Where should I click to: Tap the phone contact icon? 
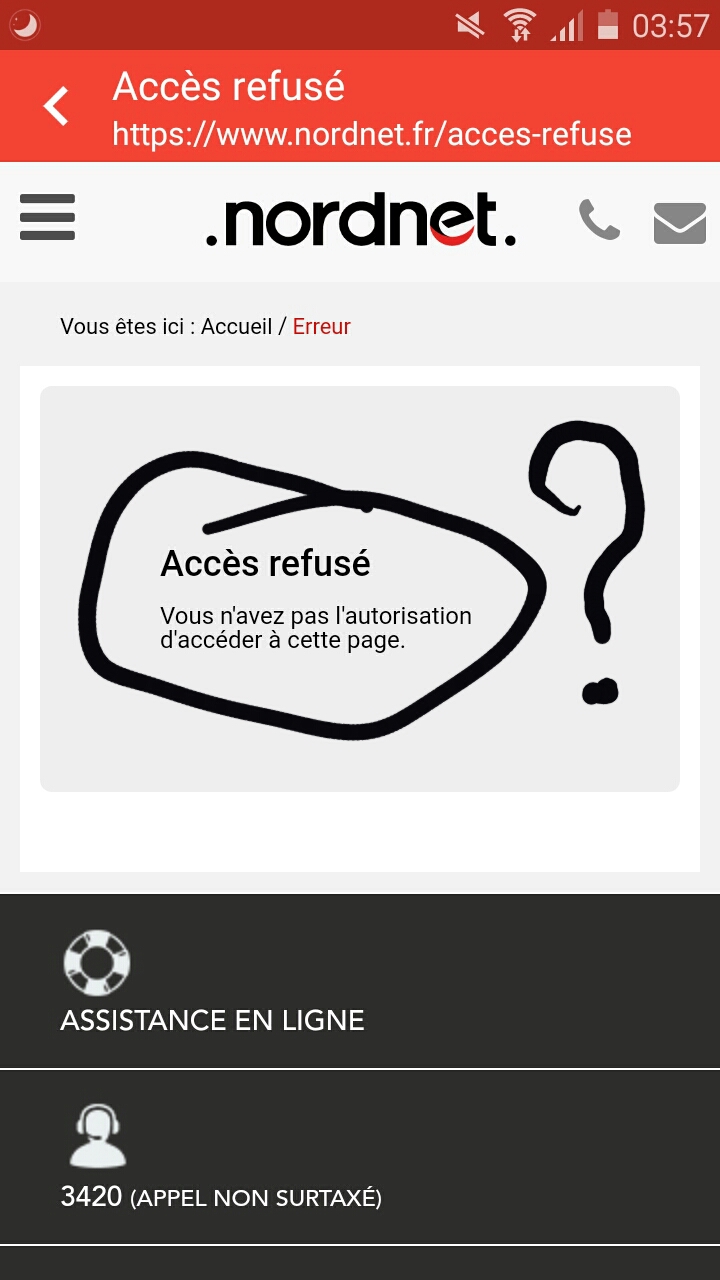tap(599, 220)
